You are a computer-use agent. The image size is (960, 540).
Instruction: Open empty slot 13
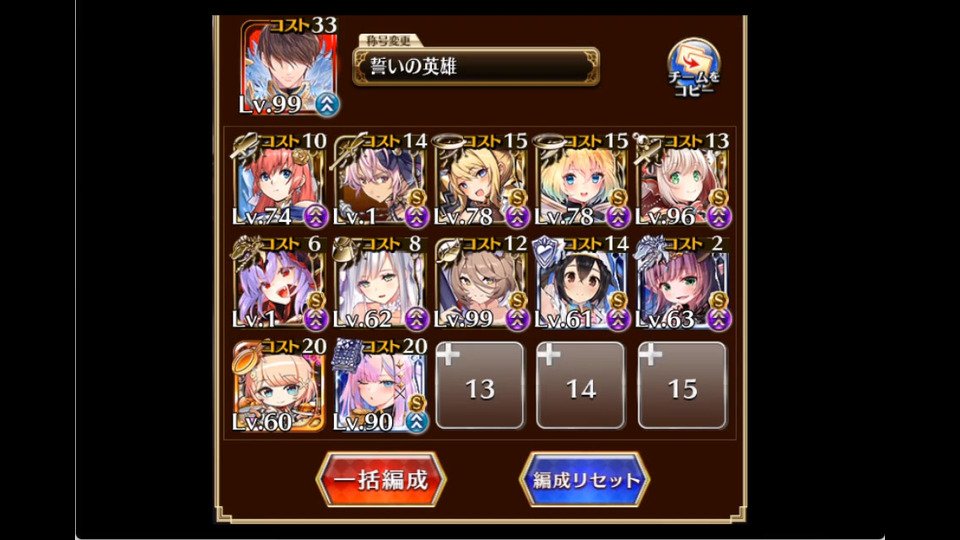(x=480, y=386)
